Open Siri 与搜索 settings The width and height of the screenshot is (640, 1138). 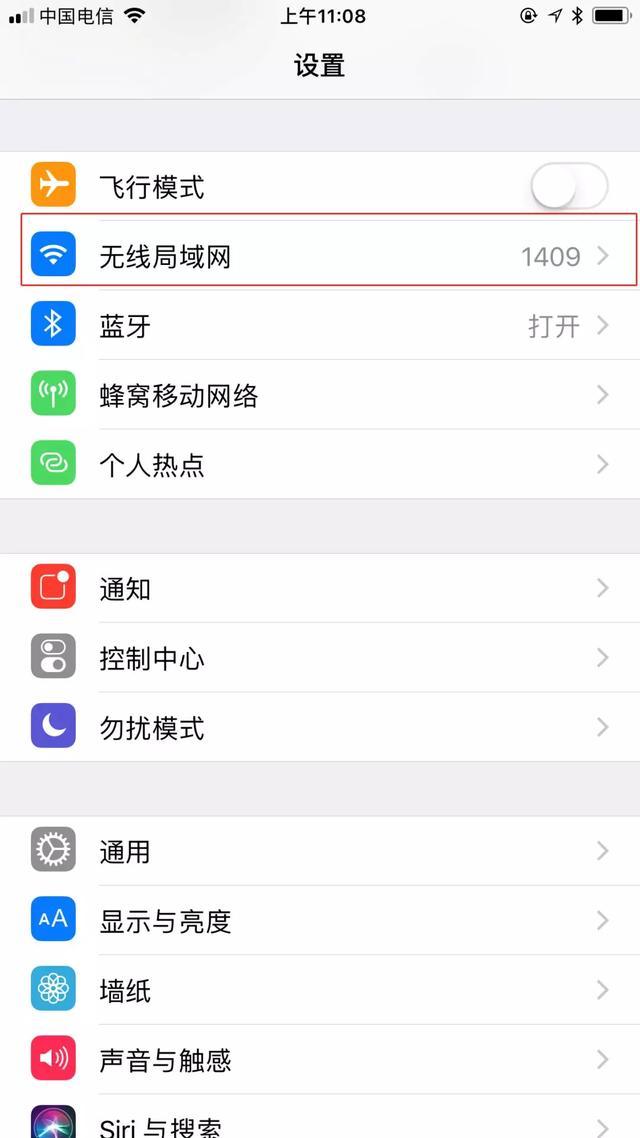[320, 1117]
